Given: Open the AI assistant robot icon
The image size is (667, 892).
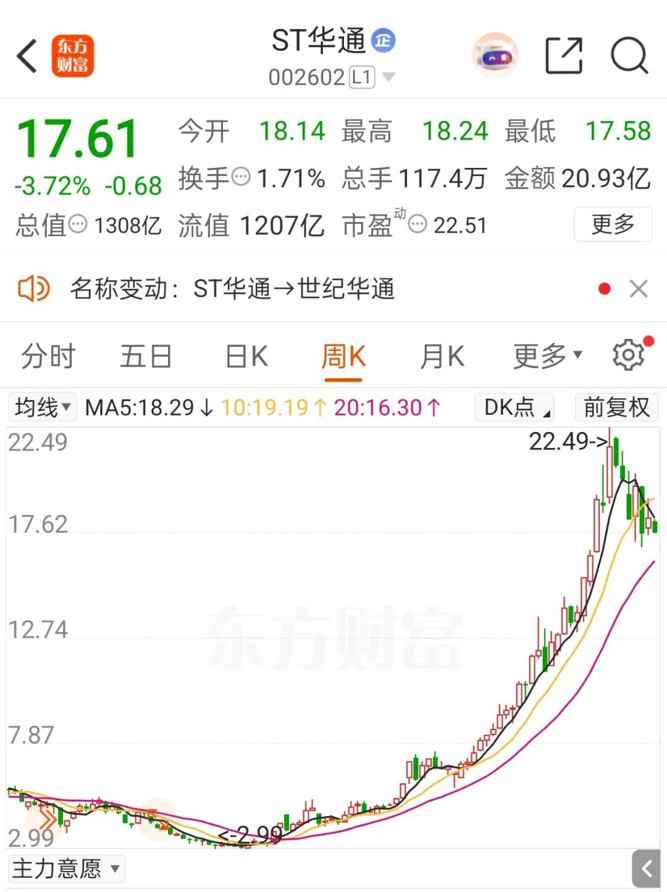Looking at the screenshot, I should click(x=495, y=56).
